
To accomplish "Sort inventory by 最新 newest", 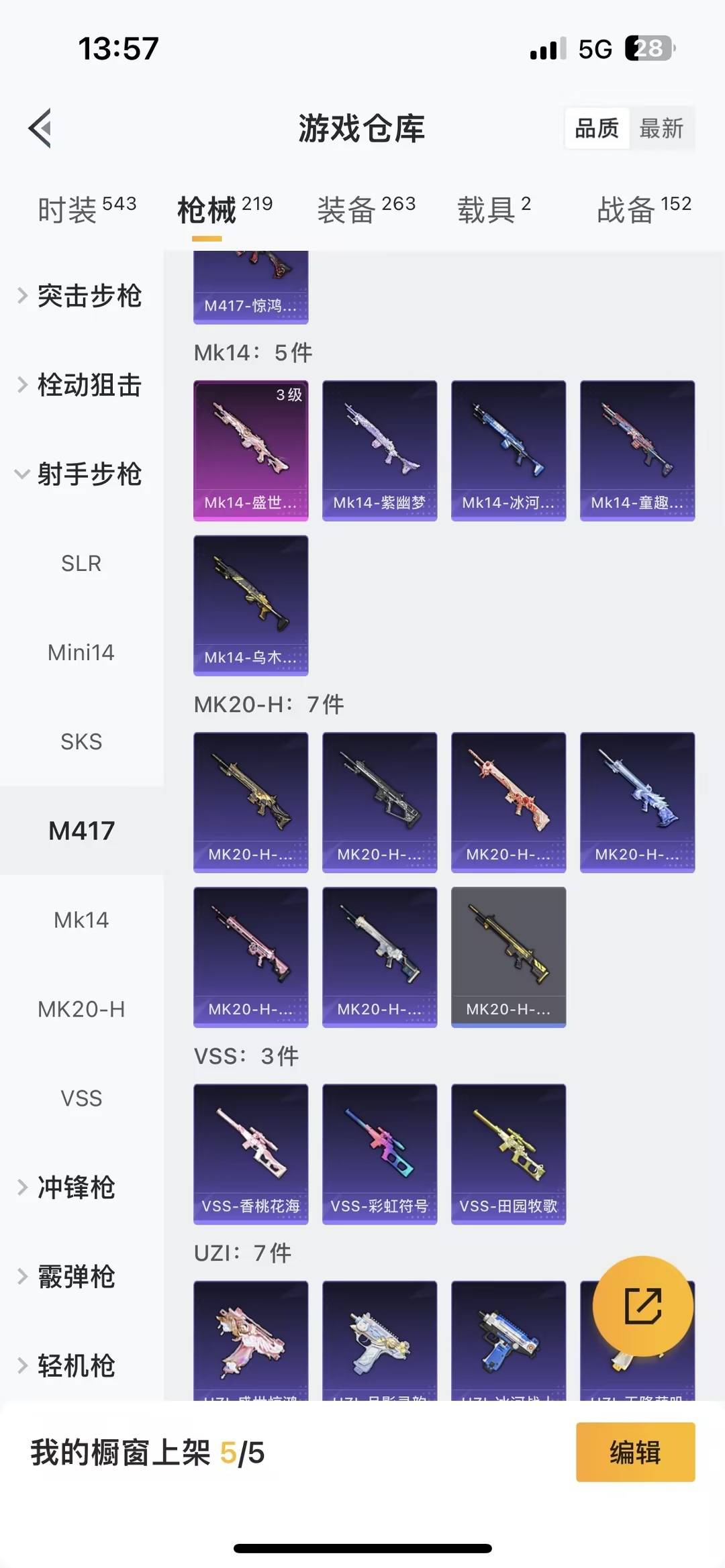I will (662, 128).
